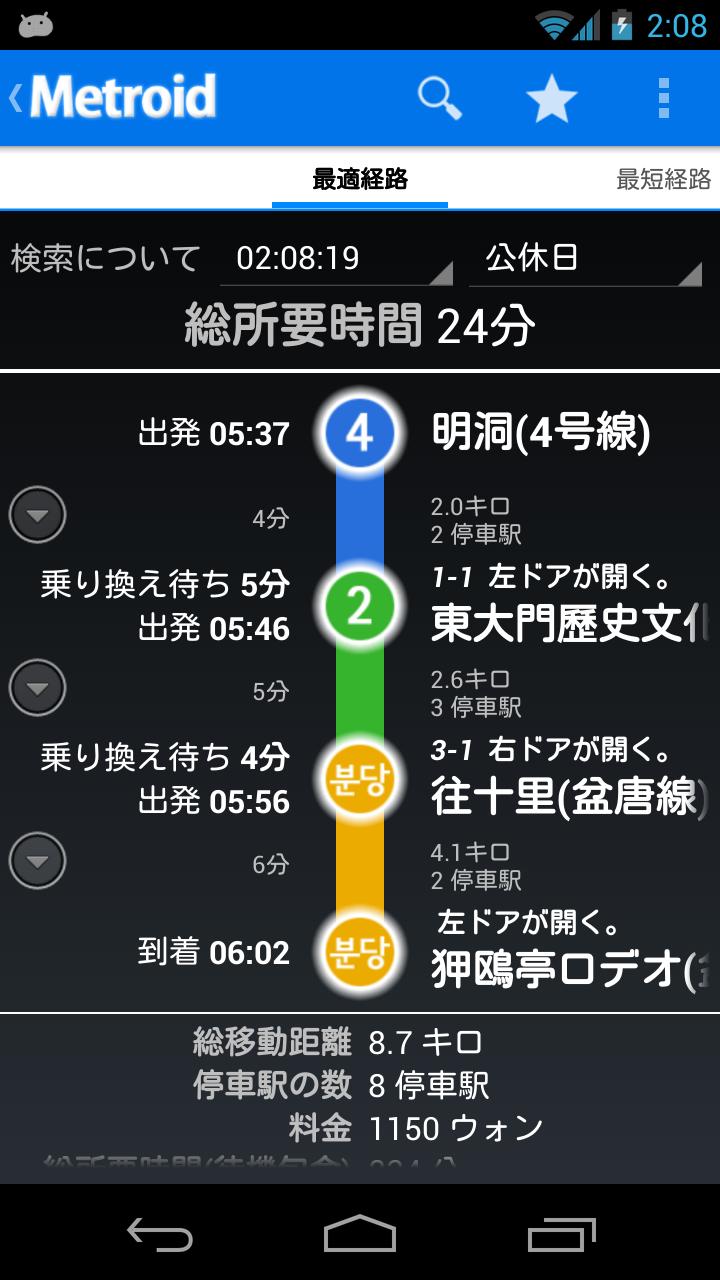Tap the system back button
This screenshot has width=720, height=1280.
point(160,1234)
